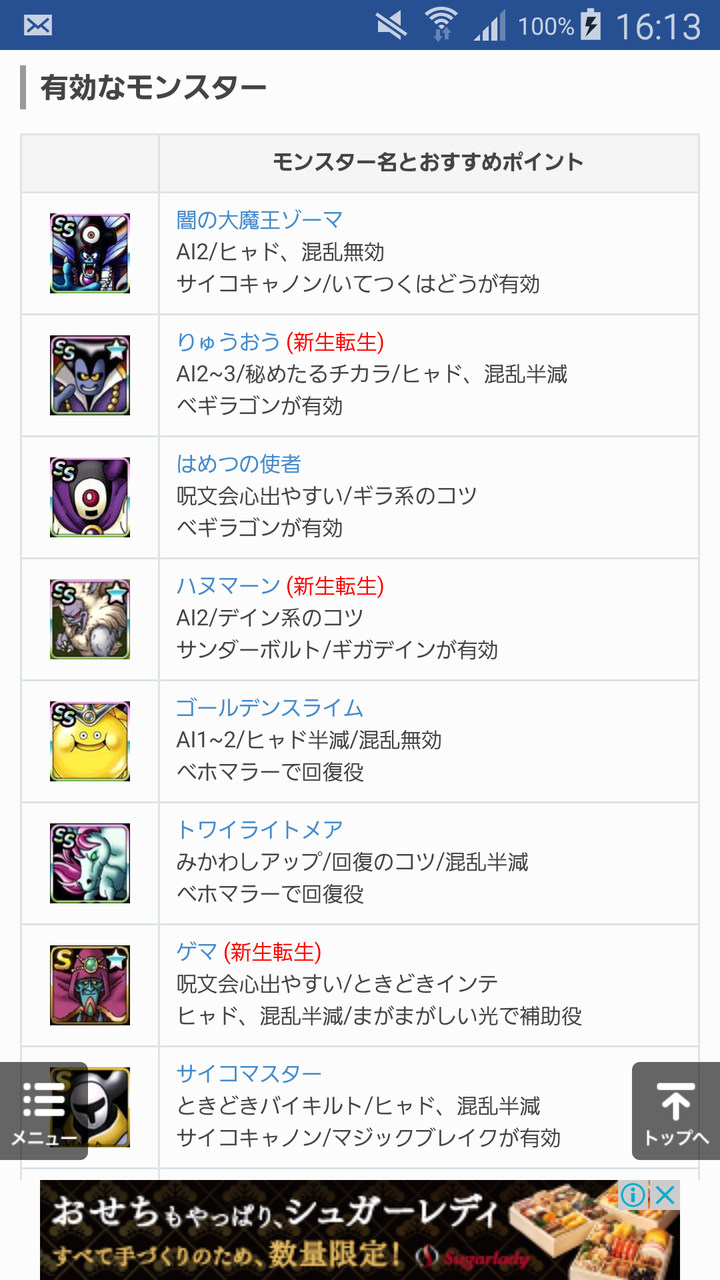720x1280 pixels.
Task: Open the トワイライトメア link
Action: [x=260, y=830]
